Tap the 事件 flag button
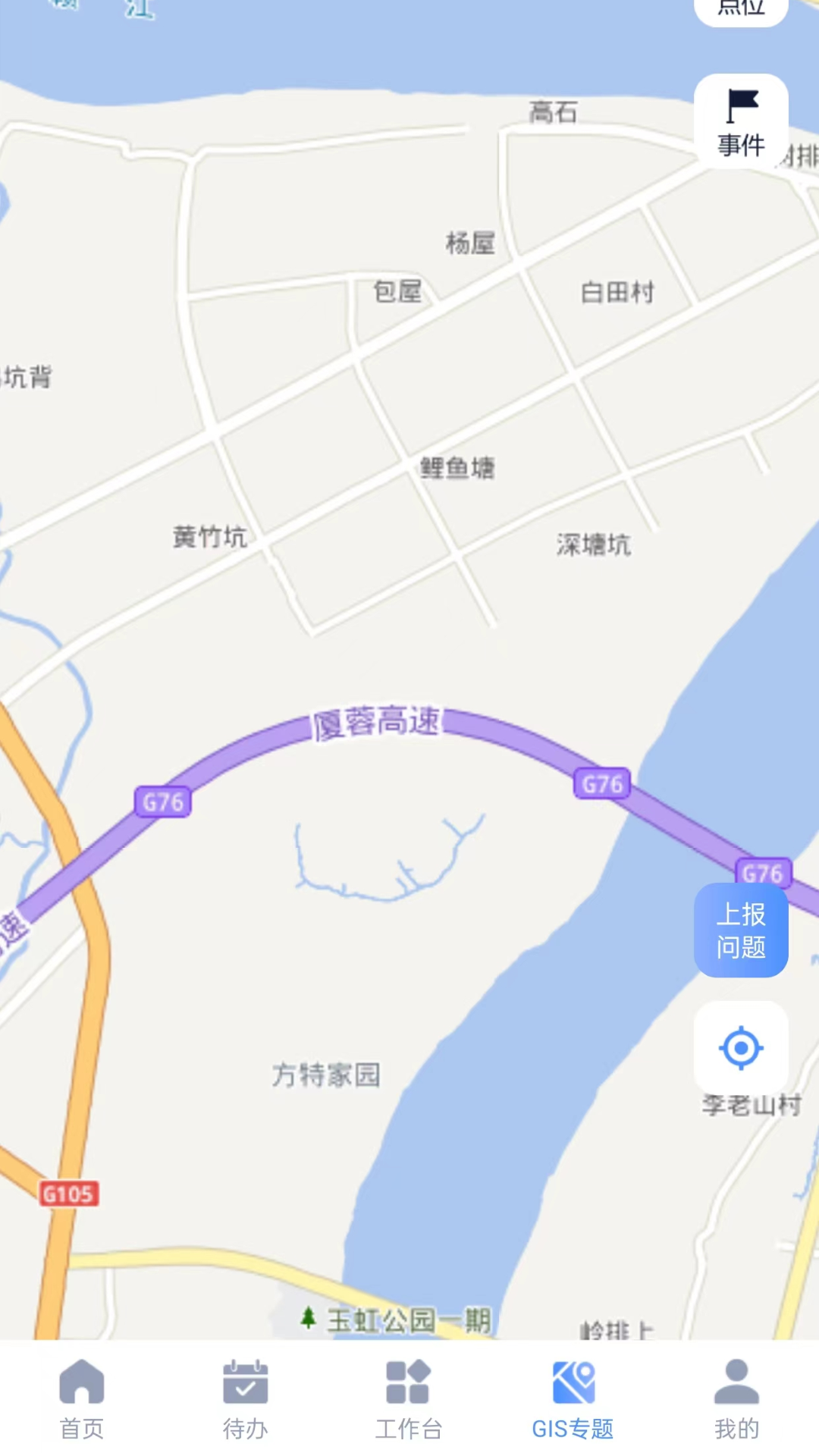819x1456 pixels. (741, 121)
